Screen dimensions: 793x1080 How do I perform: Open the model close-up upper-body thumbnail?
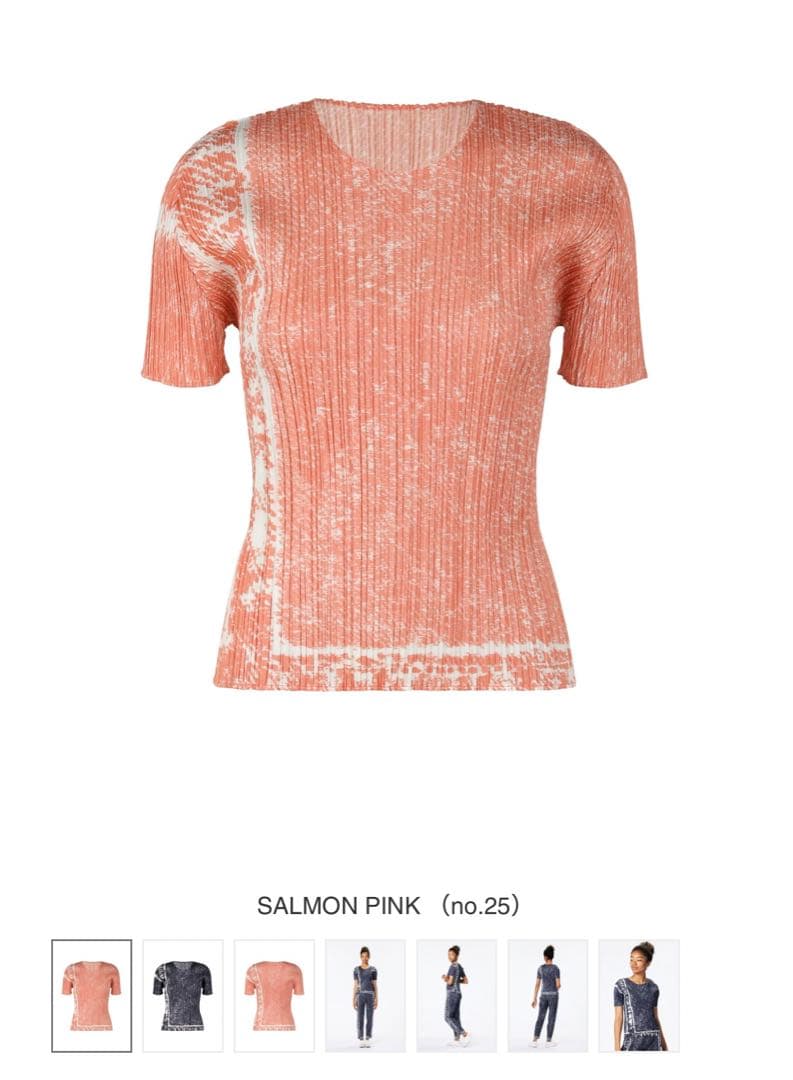[x=638, y=995]
